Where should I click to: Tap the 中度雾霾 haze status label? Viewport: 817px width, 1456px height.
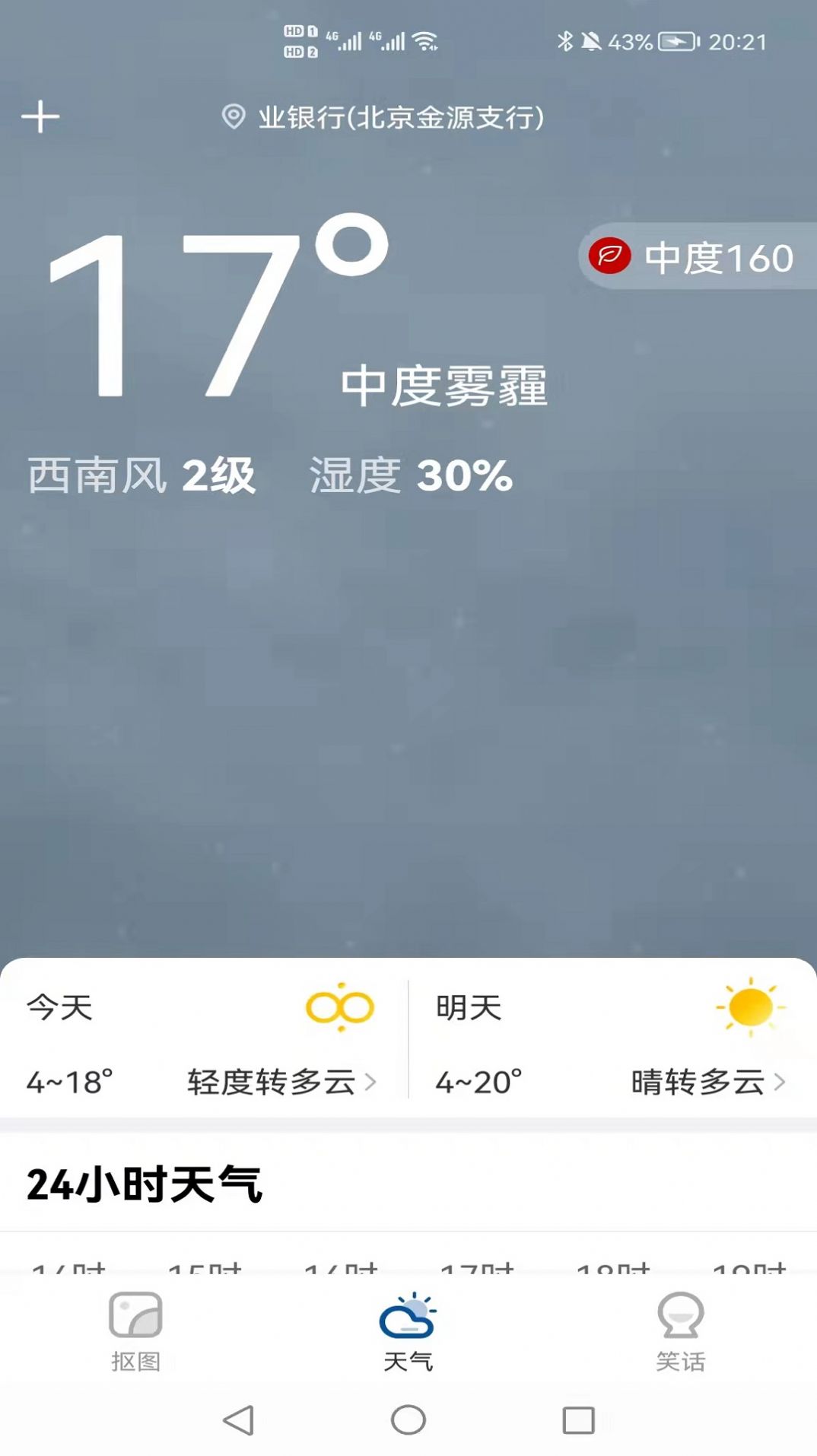[x=443, y=384]
